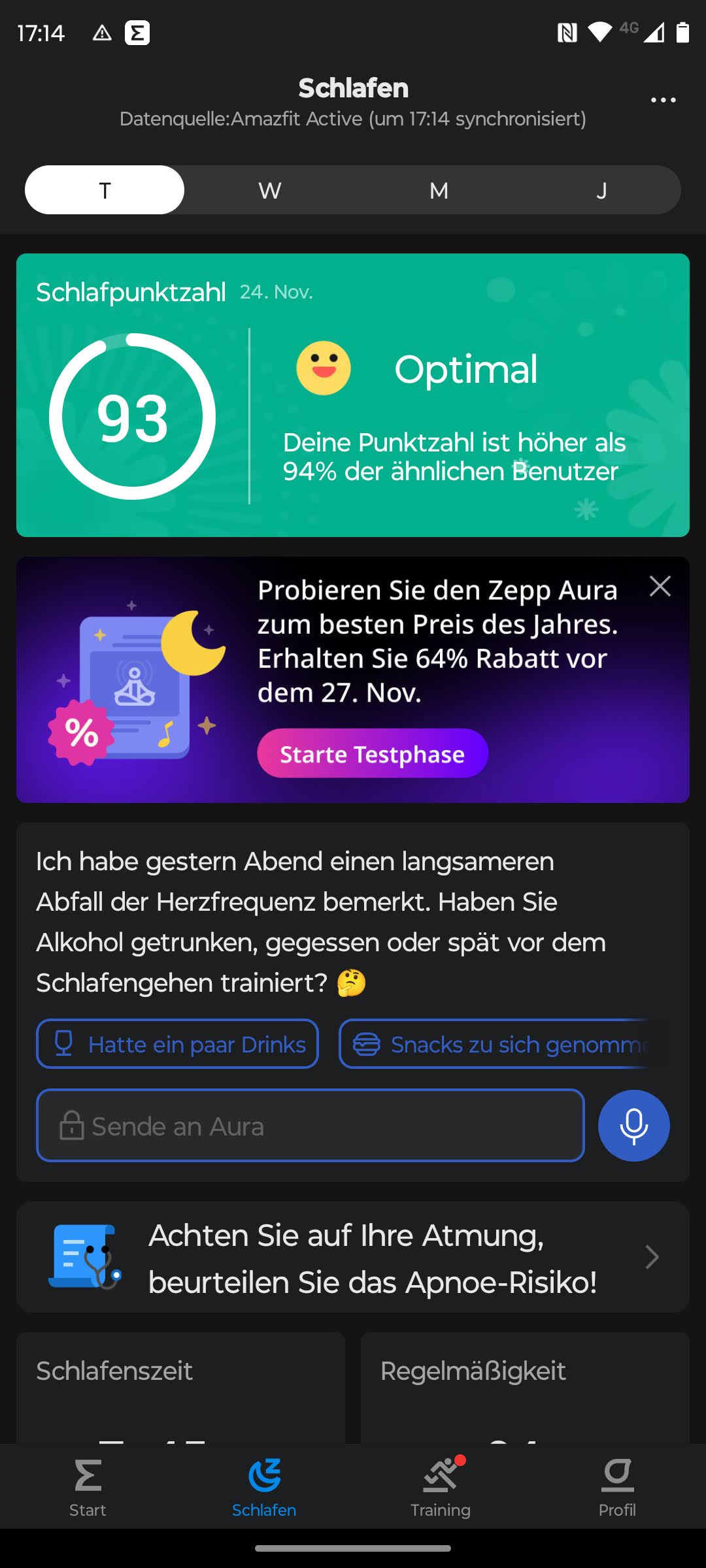
Task: Switch to the Profil tab
Action: [x=617, y=1486]
